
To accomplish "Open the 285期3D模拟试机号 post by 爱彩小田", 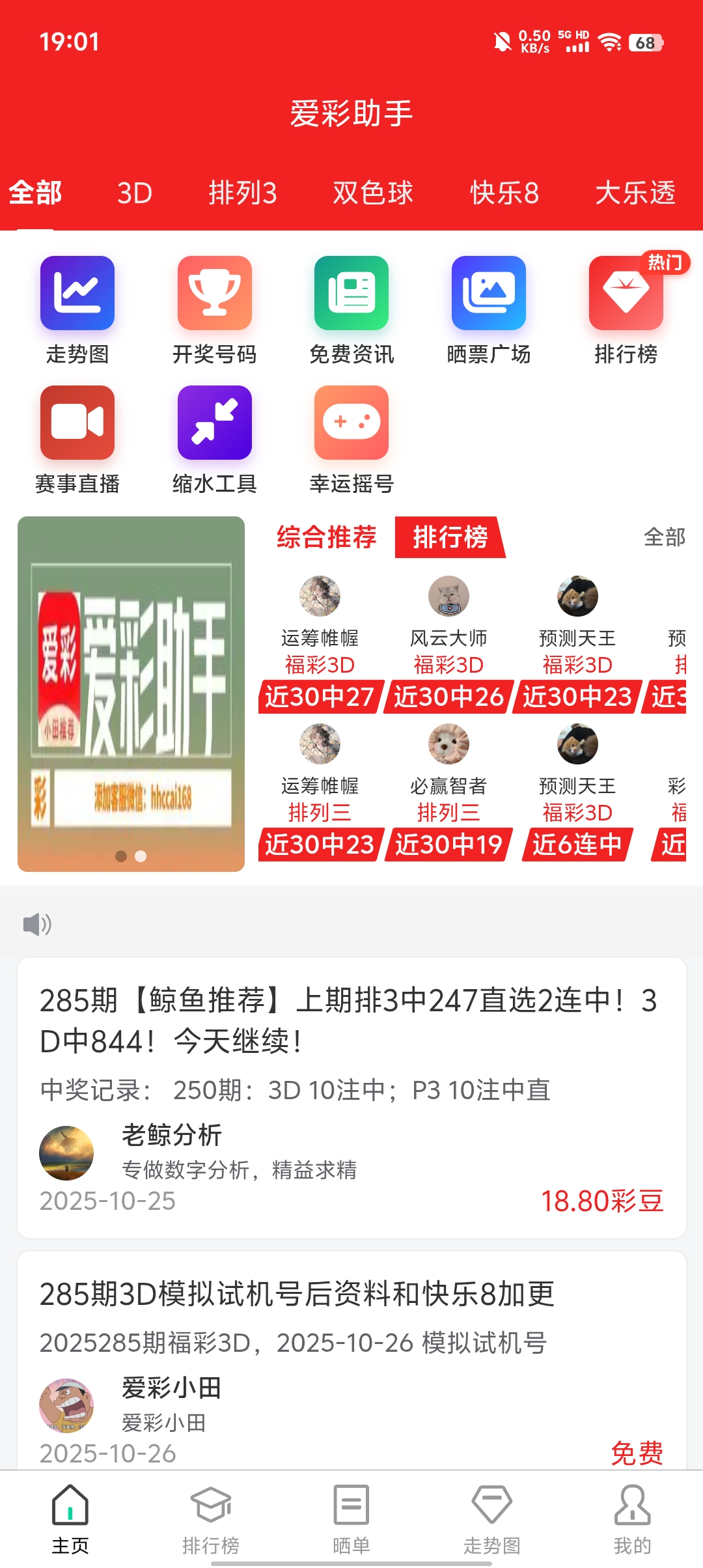I will pos(351,1361).
